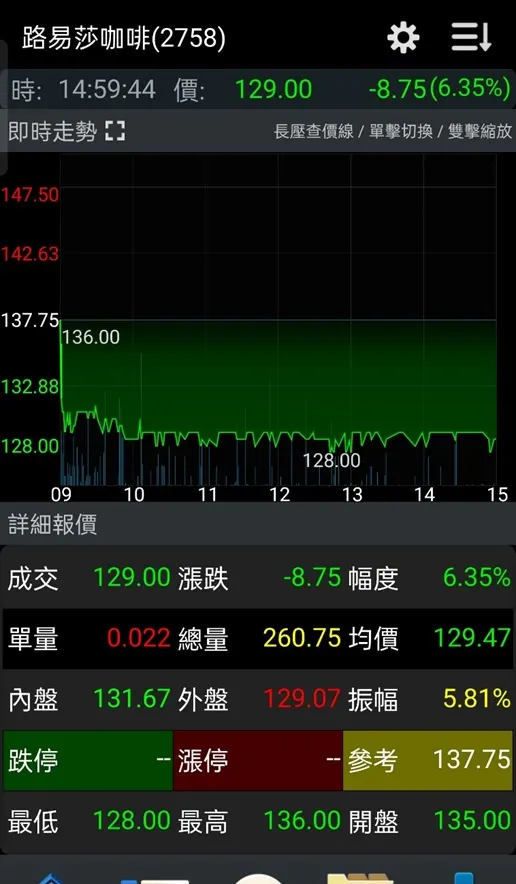Screen dimensions: 516x884
Task: Open the settings gear icon
Action: click(403, 38)
